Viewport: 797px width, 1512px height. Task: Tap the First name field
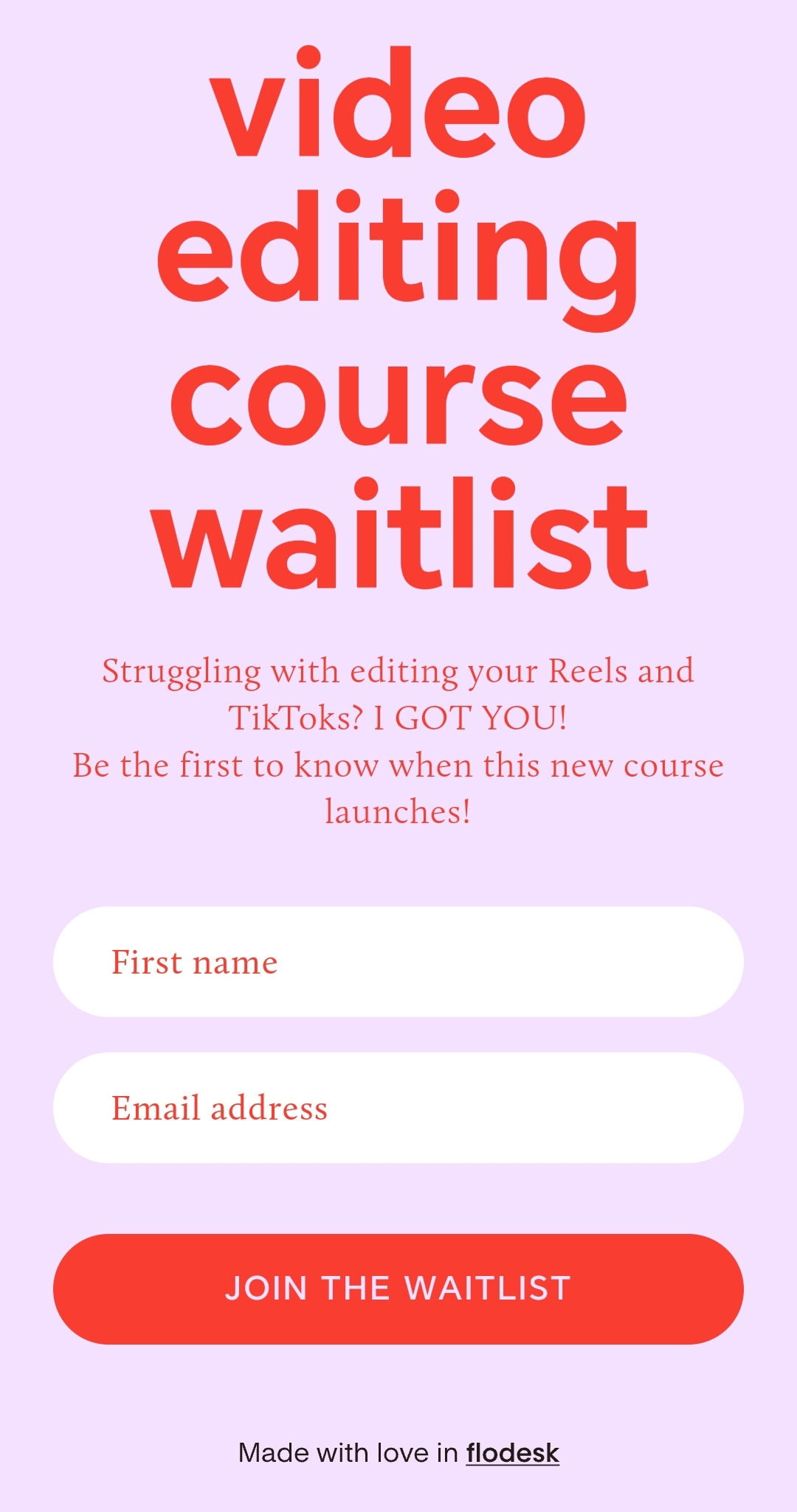pos(398,962)
